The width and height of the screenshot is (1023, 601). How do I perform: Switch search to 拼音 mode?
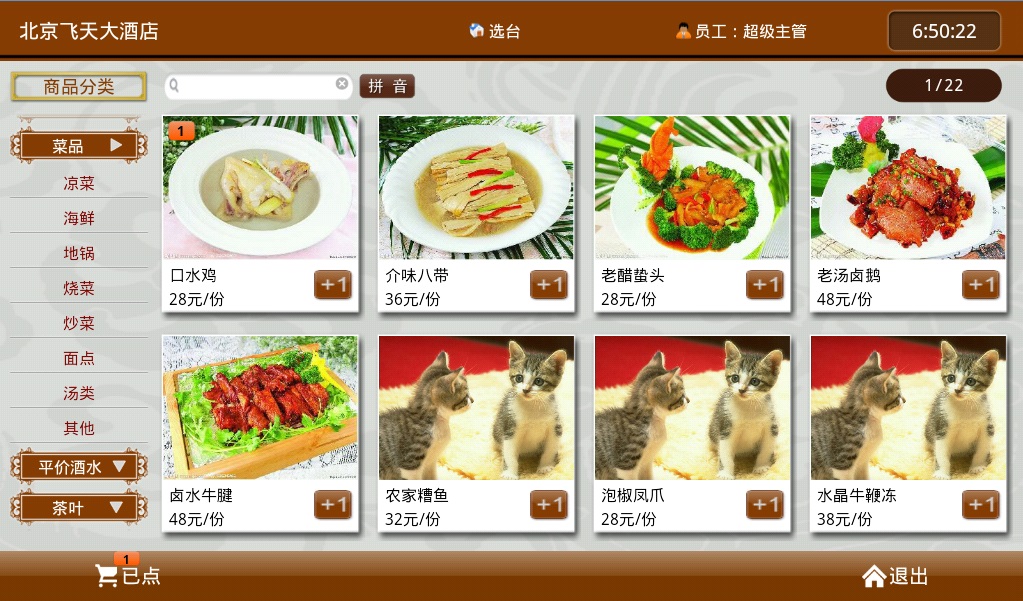coord(387,86)
